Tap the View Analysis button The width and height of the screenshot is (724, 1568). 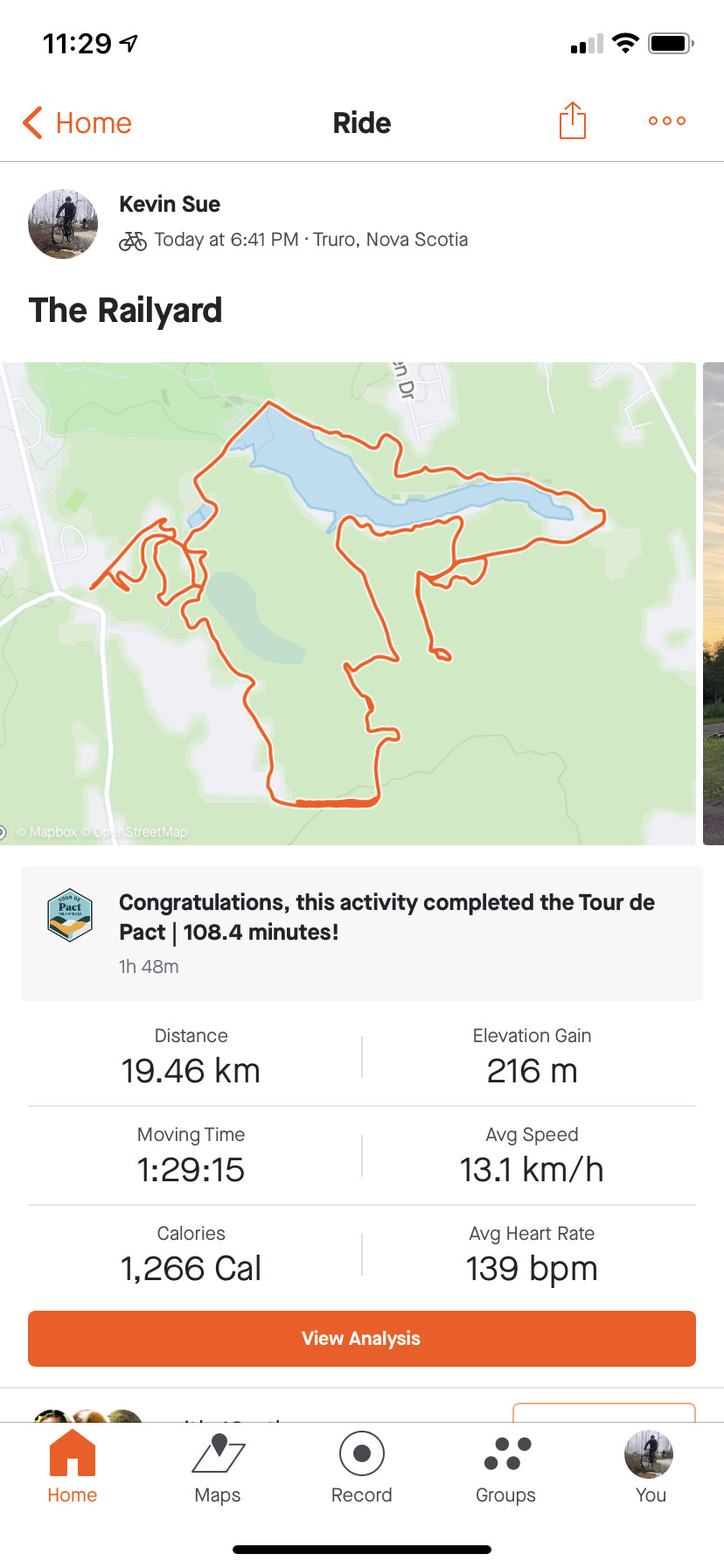tap(362, 1338)
